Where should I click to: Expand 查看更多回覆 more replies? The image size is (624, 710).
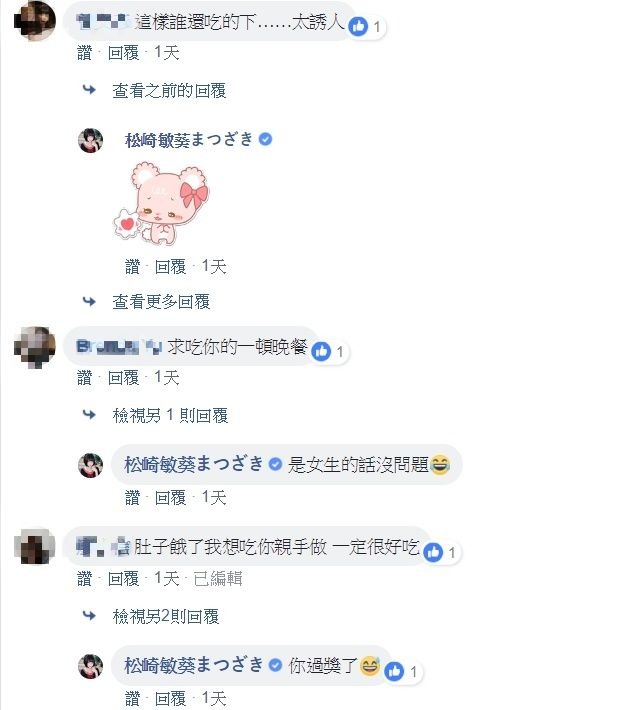pos(161,301)
